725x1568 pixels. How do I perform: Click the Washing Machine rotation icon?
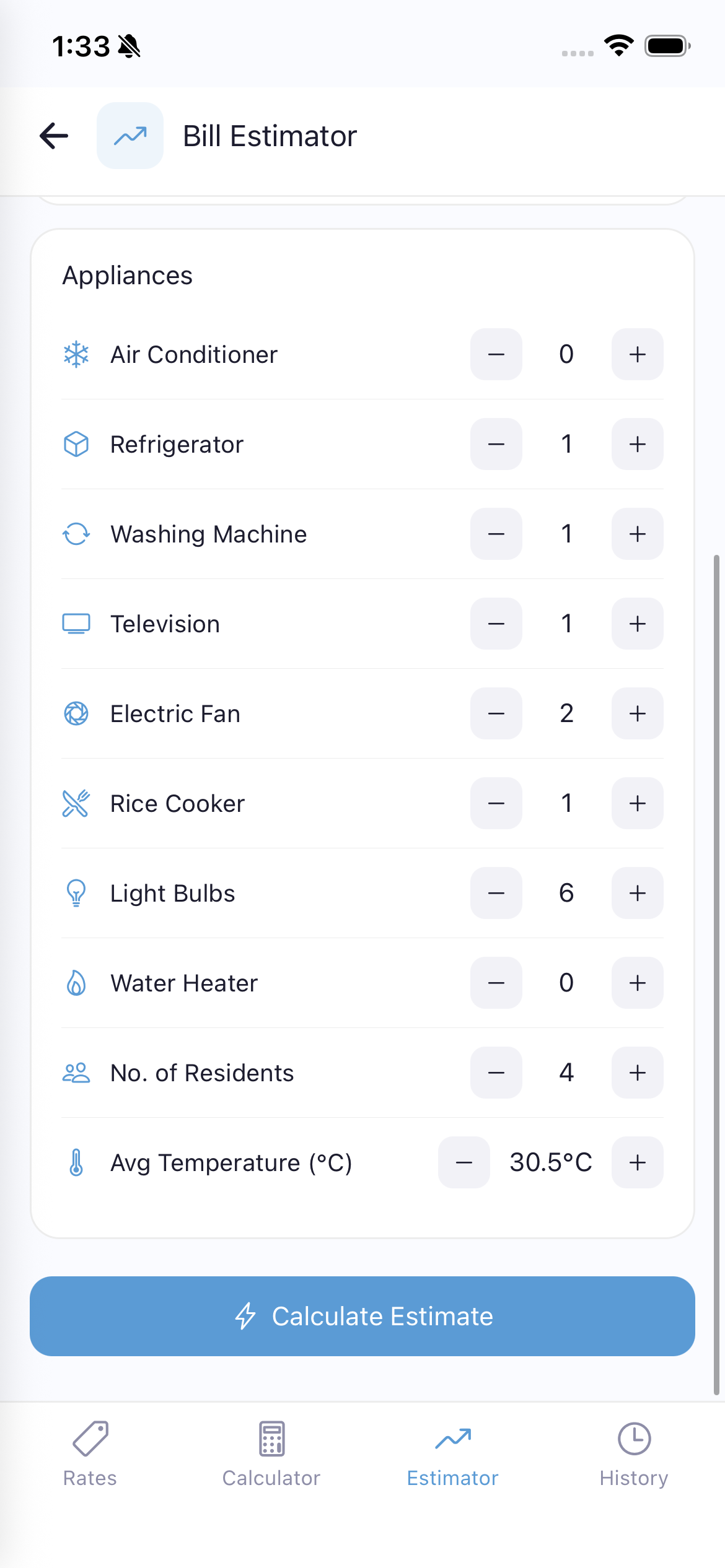(76, 534)
